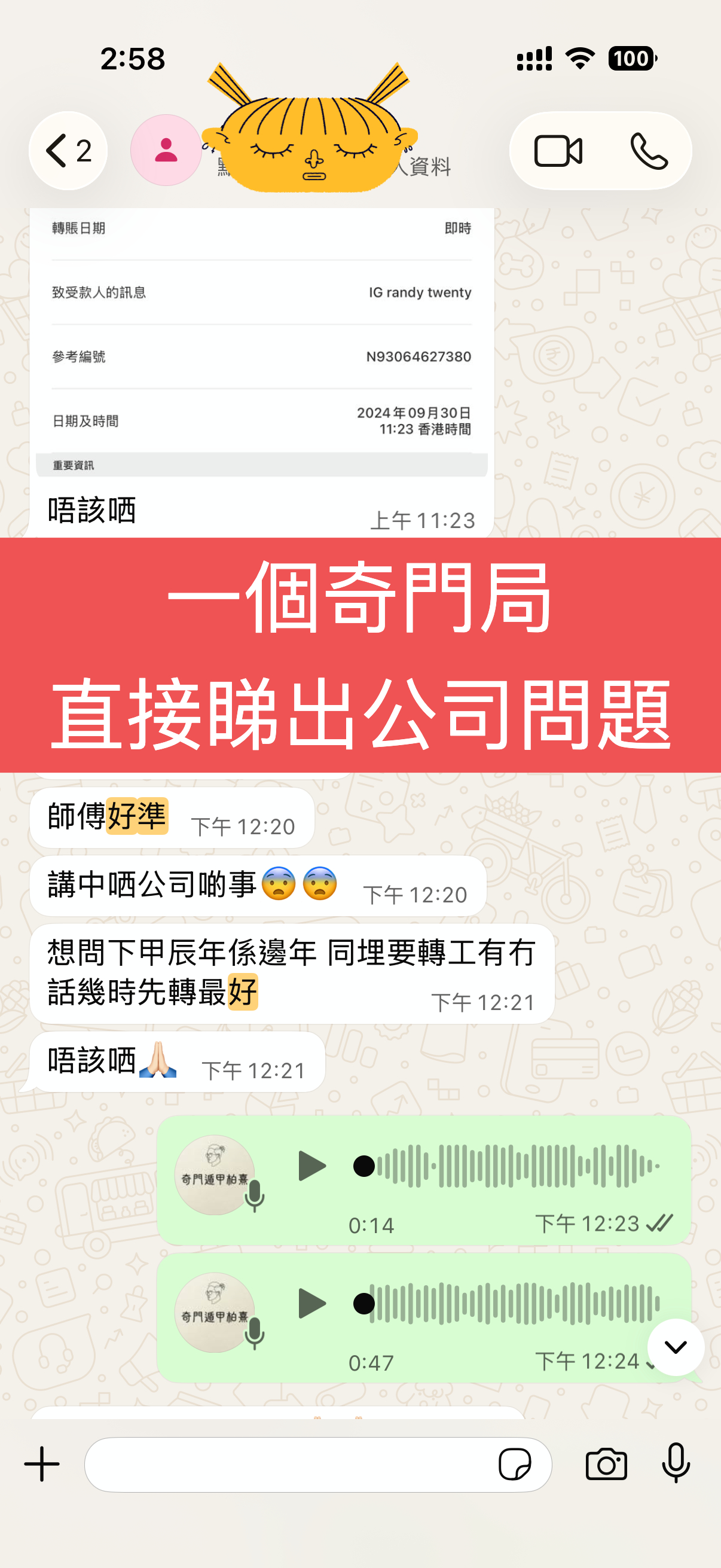Open the camera

point(606,1464)
